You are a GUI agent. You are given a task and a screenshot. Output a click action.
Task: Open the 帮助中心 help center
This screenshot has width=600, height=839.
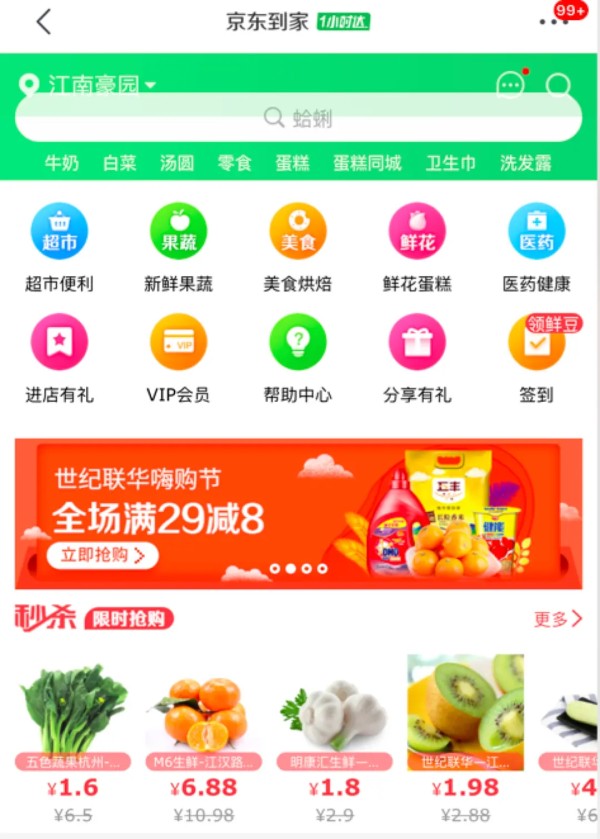coord(298,358)
